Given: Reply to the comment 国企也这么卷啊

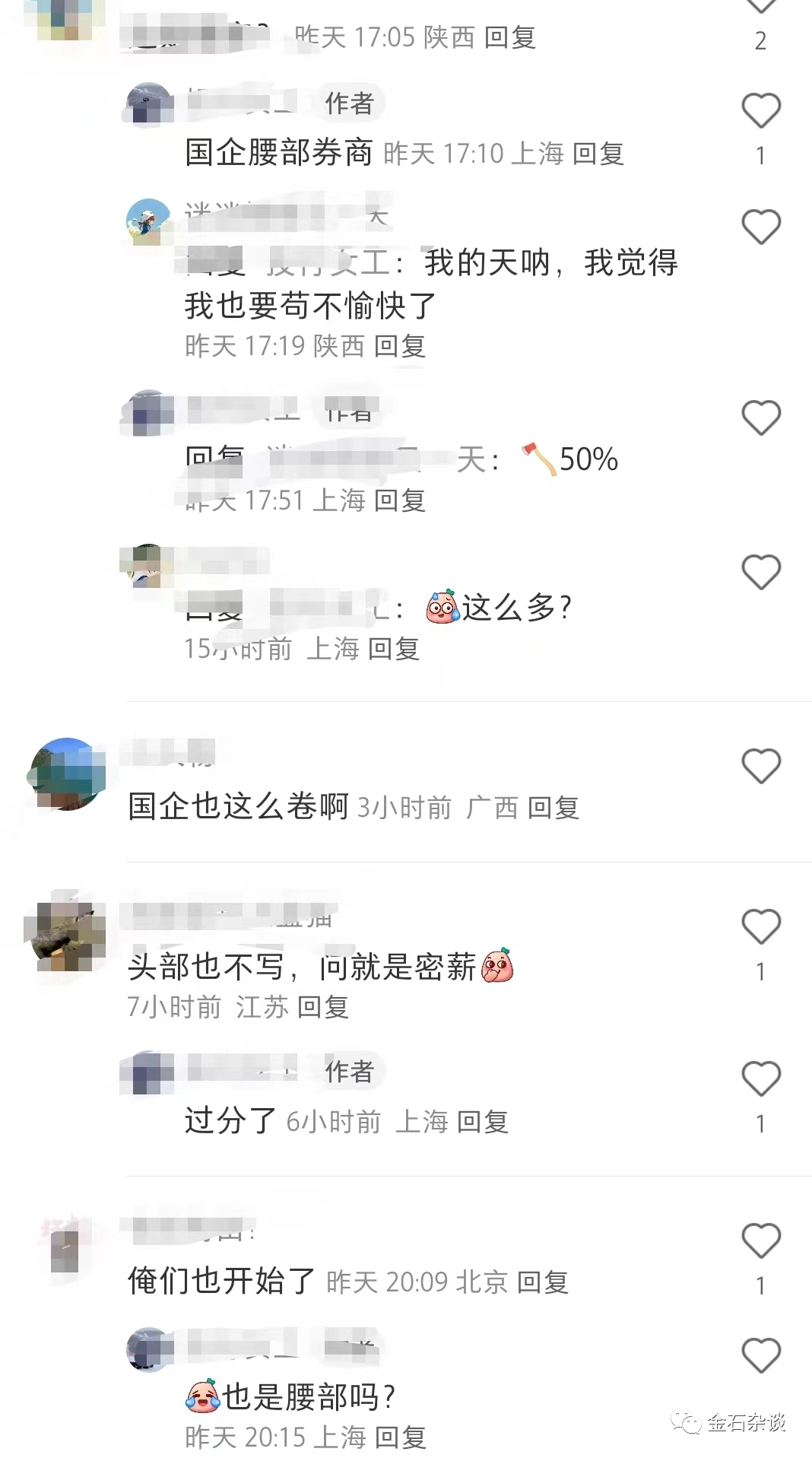Looking at the screenshot, I should coord(553,808).
